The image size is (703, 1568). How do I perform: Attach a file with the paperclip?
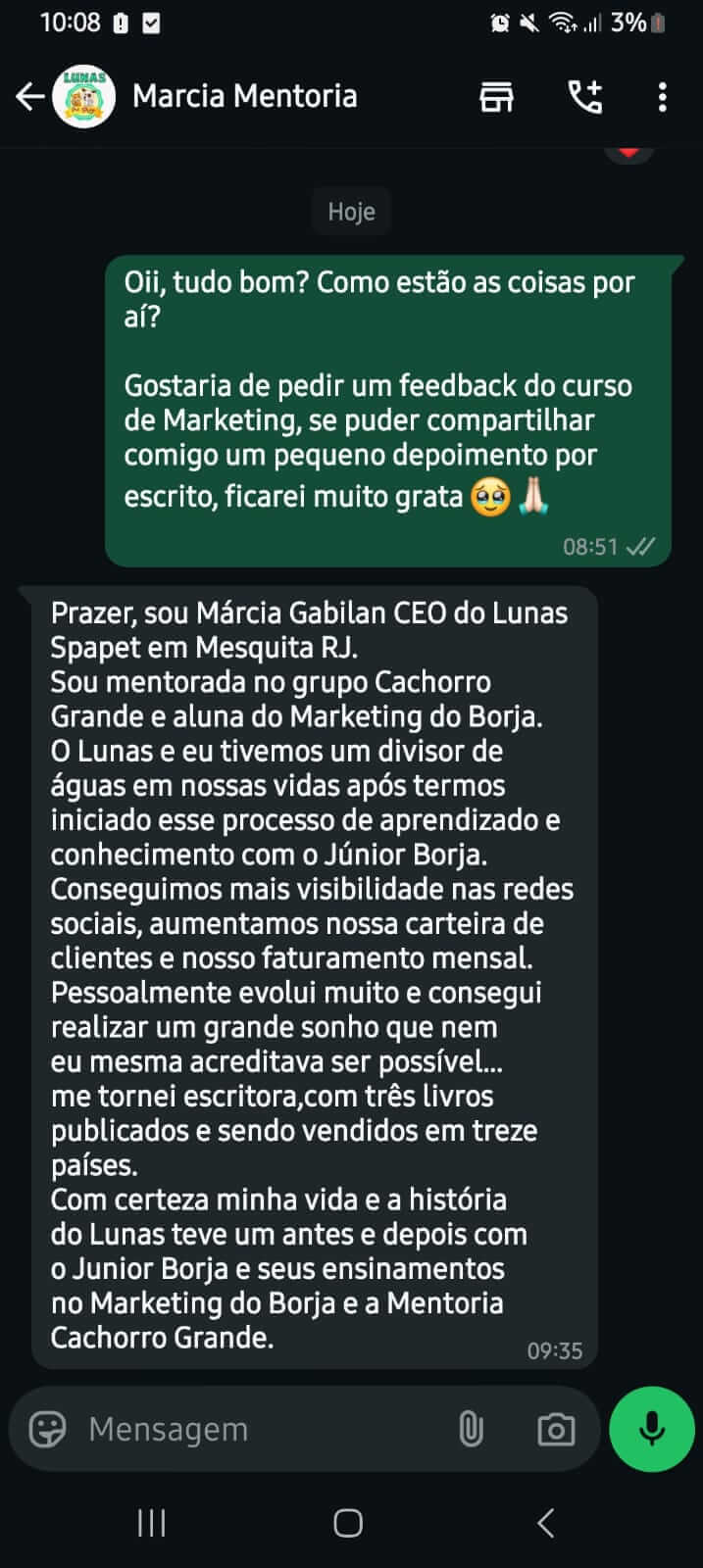pos(471,1429)
